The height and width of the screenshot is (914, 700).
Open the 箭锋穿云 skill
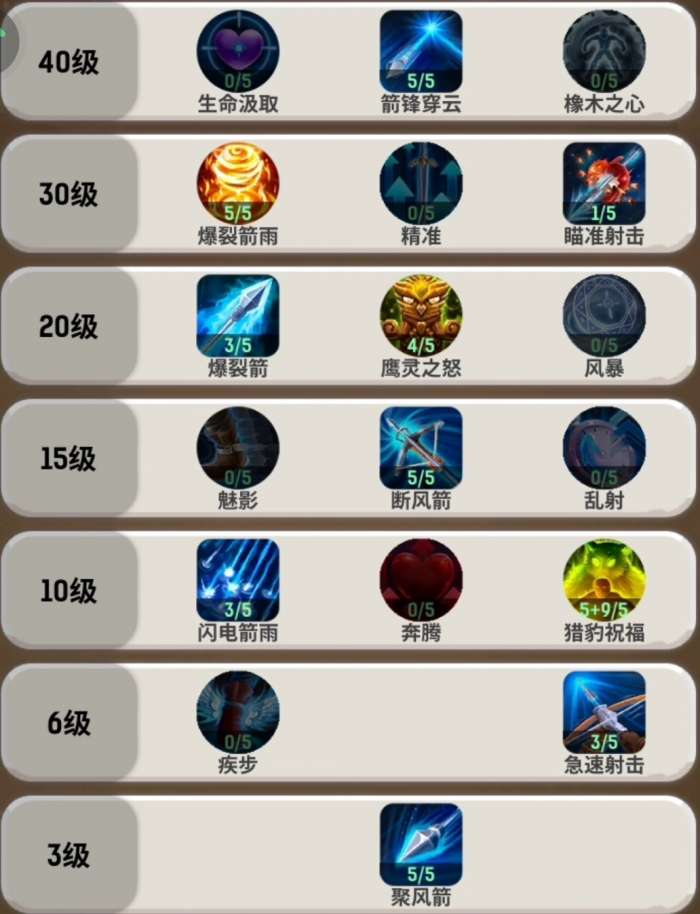[x=421, y=52]
